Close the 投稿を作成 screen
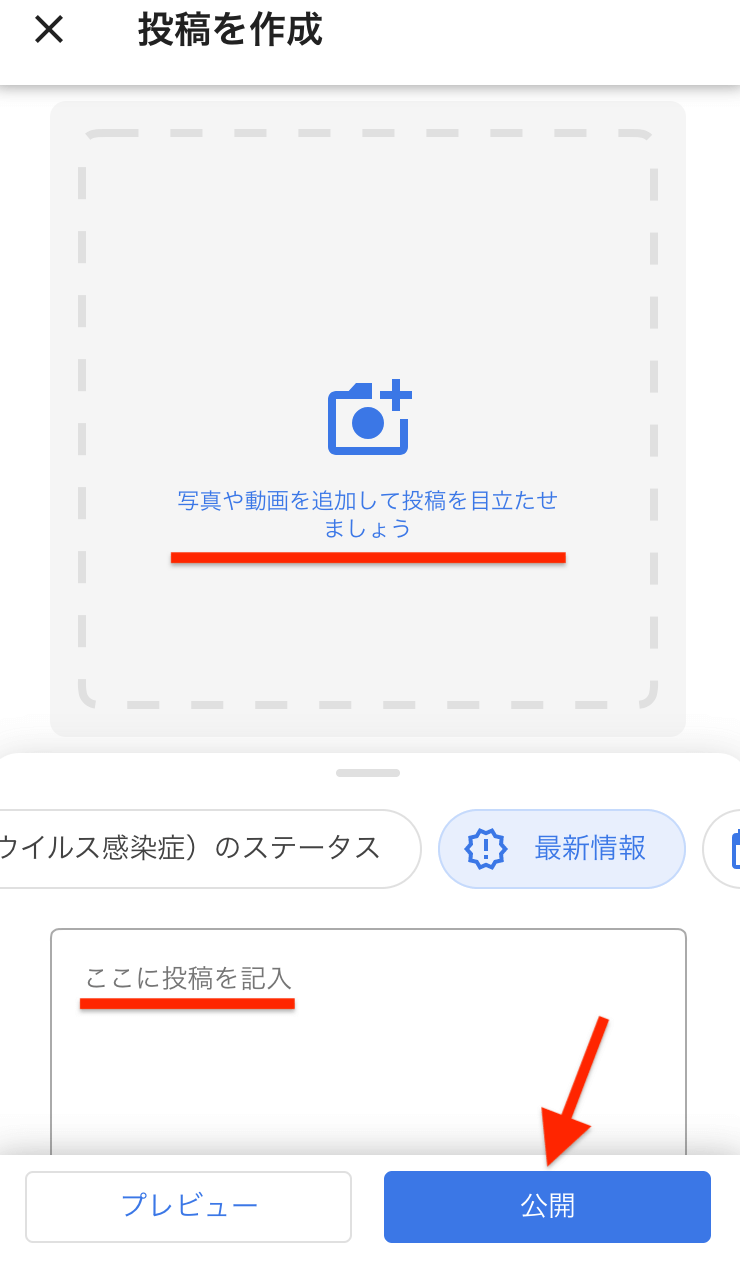The height and width of the screenshot is (1264, 740). click(x=49, y=31)
